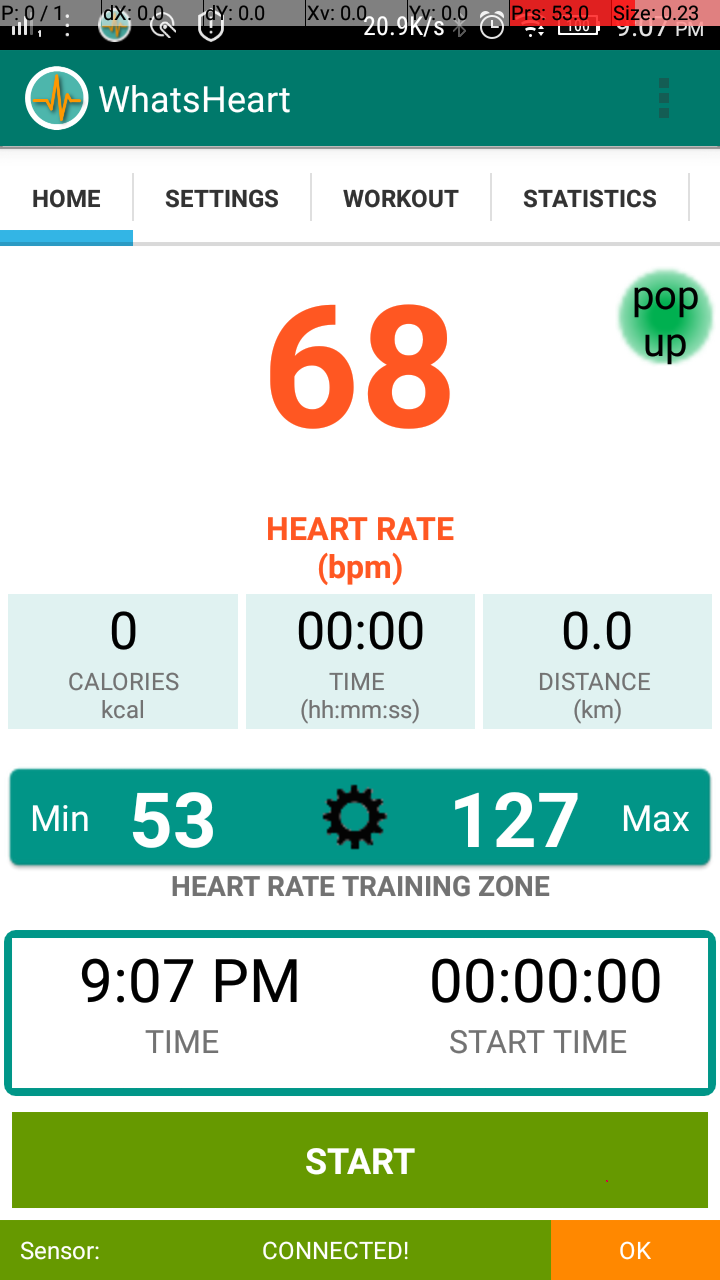Tap OK next to sensor status

635,1250
